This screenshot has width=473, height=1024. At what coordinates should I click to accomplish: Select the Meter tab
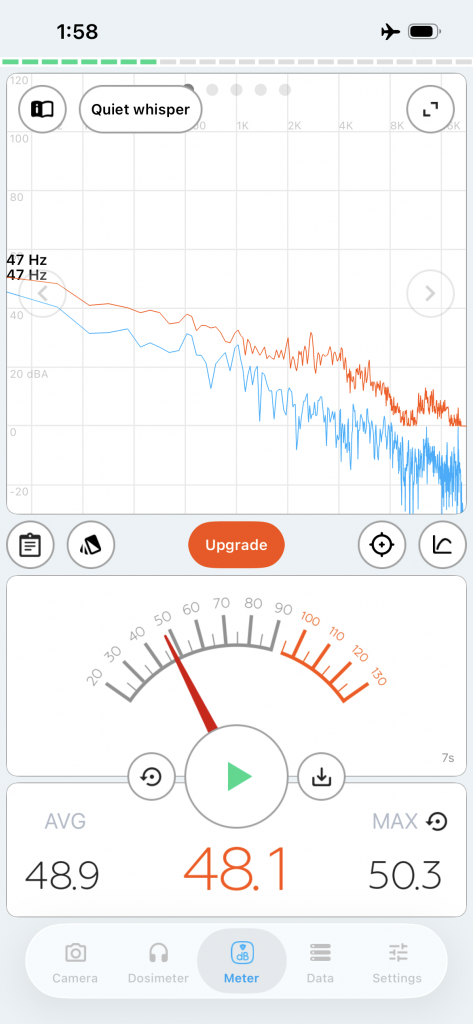click(242, 963)
